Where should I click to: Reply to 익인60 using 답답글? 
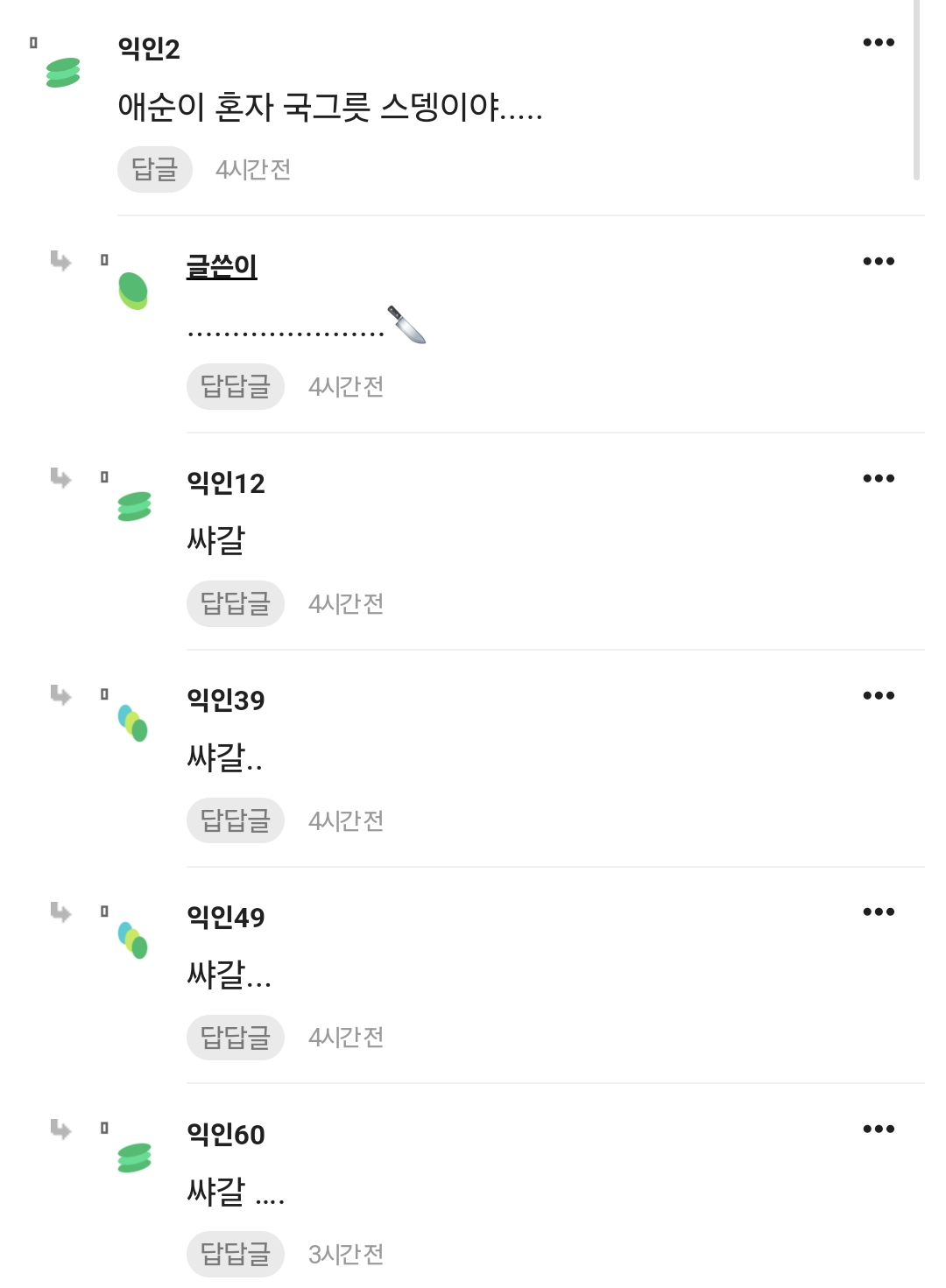[235, 1254]
